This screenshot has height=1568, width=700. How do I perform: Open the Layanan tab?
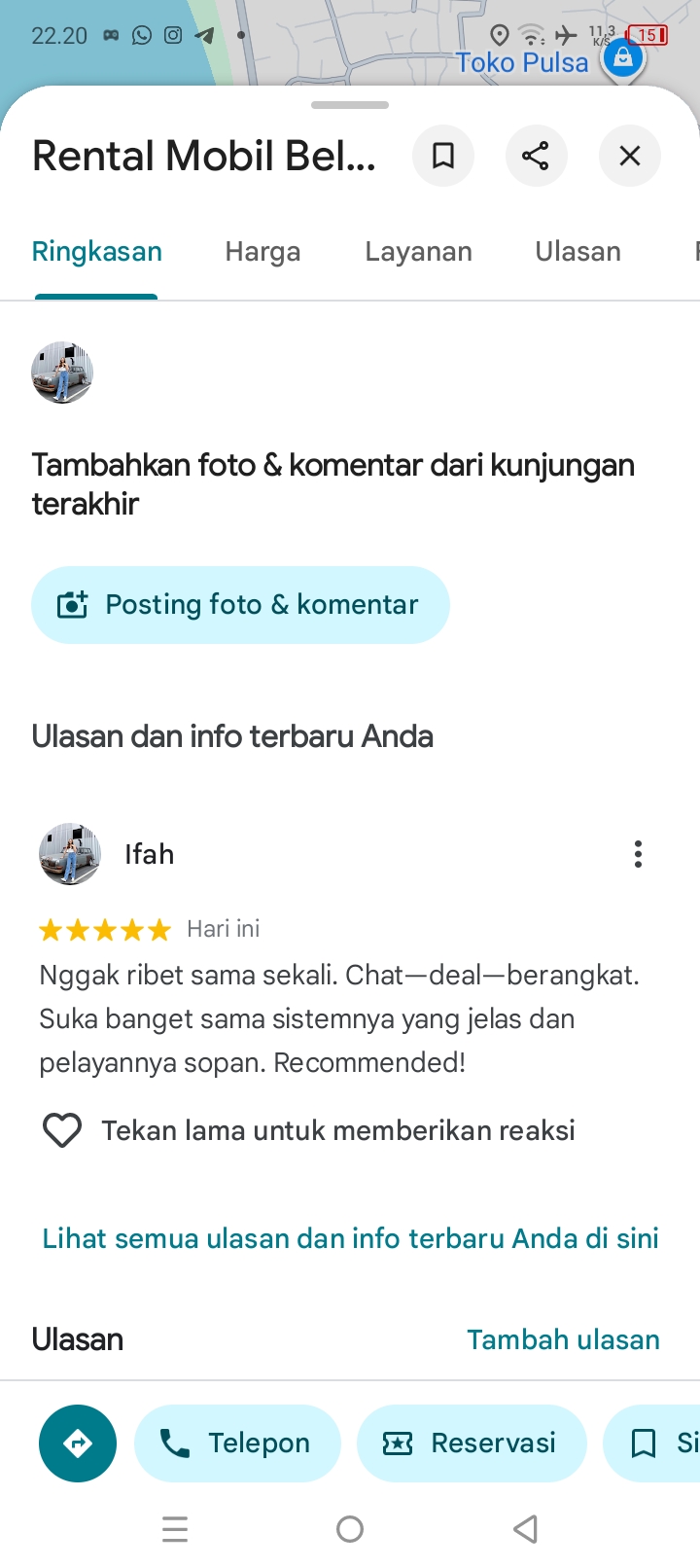418,252
